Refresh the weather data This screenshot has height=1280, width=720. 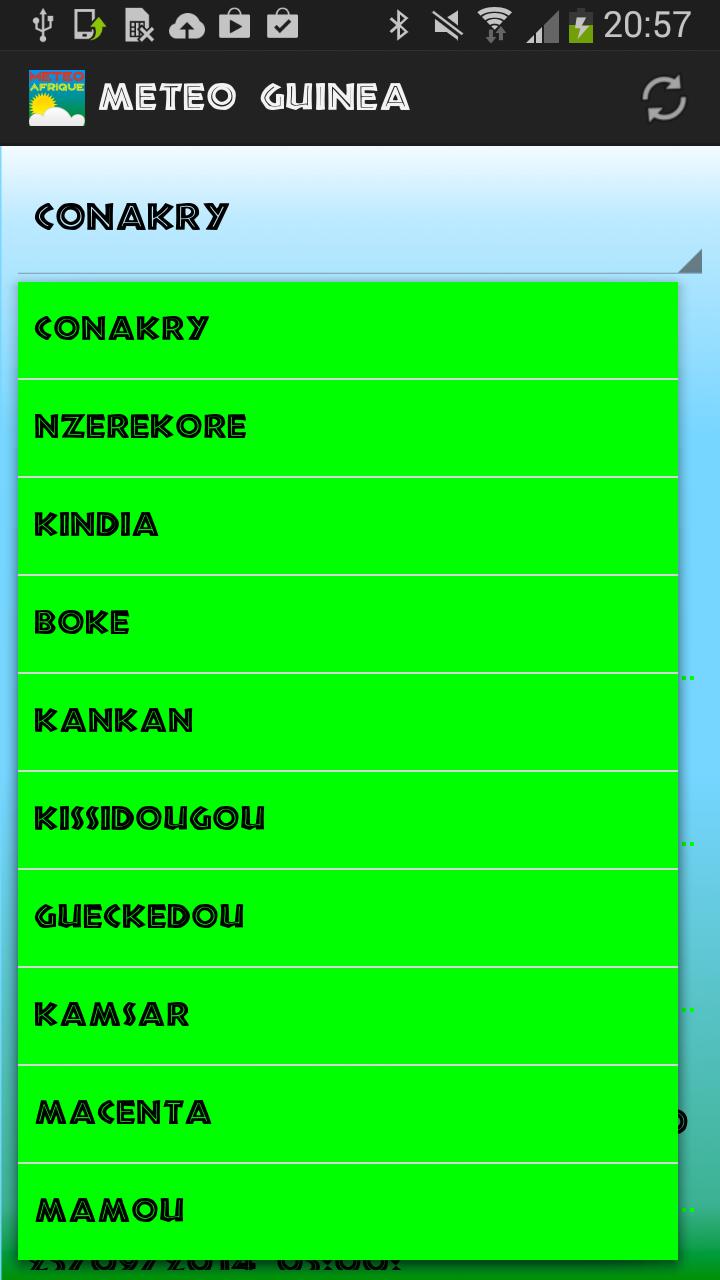click(x=664, y=98)
